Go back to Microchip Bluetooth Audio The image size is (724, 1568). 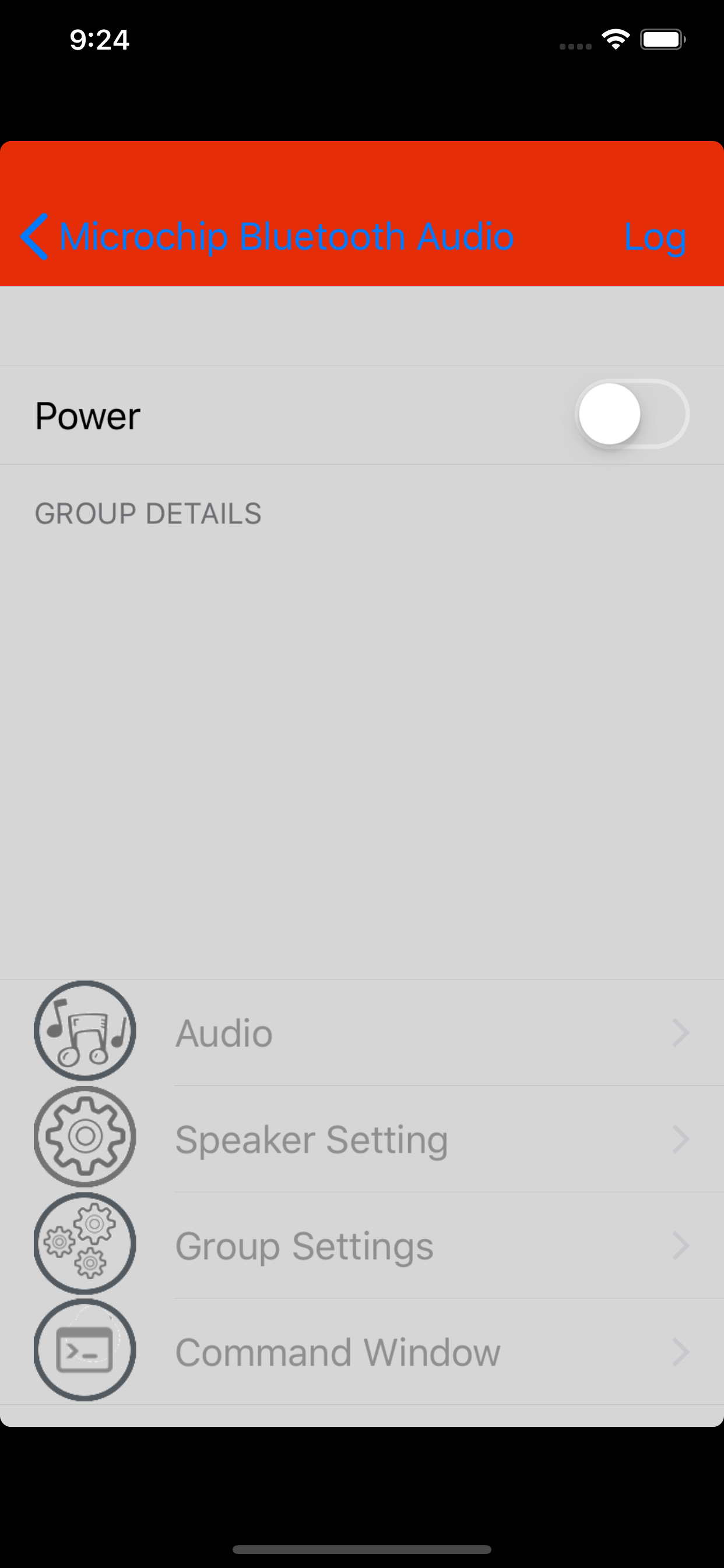pyautogui.click(x=268, y=237)
